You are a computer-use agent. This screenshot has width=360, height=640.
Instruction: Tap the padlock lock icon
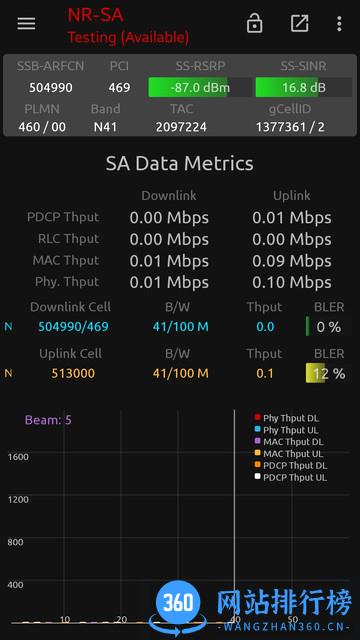[254, 23]
